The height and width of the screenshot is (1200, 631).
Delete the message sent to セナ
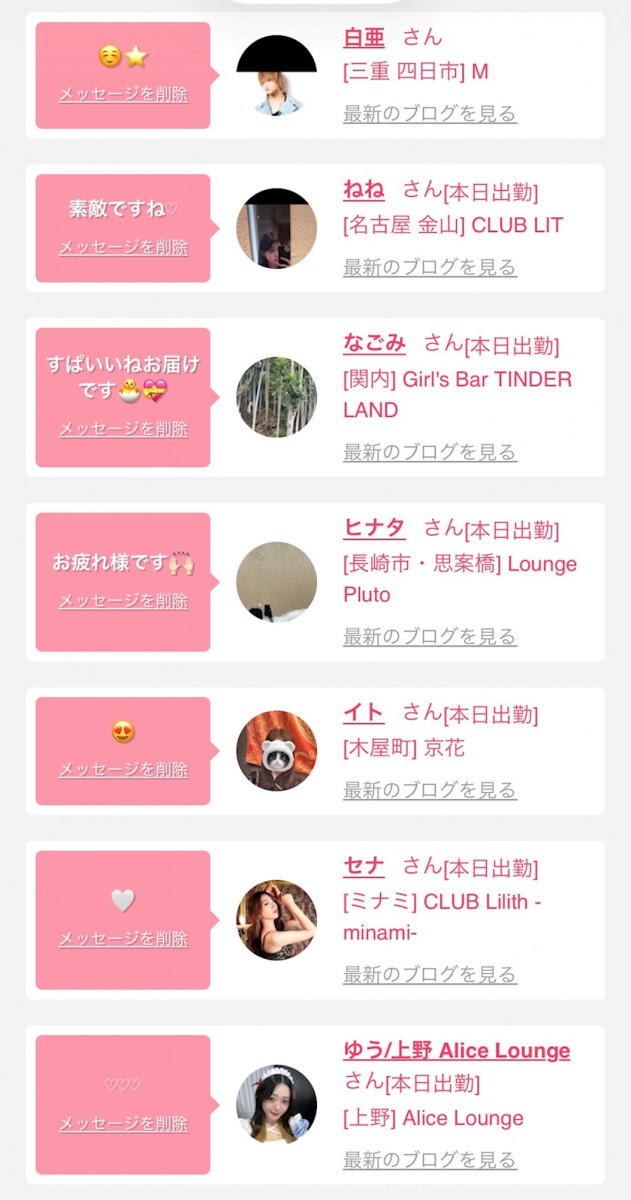click(123, 939)
